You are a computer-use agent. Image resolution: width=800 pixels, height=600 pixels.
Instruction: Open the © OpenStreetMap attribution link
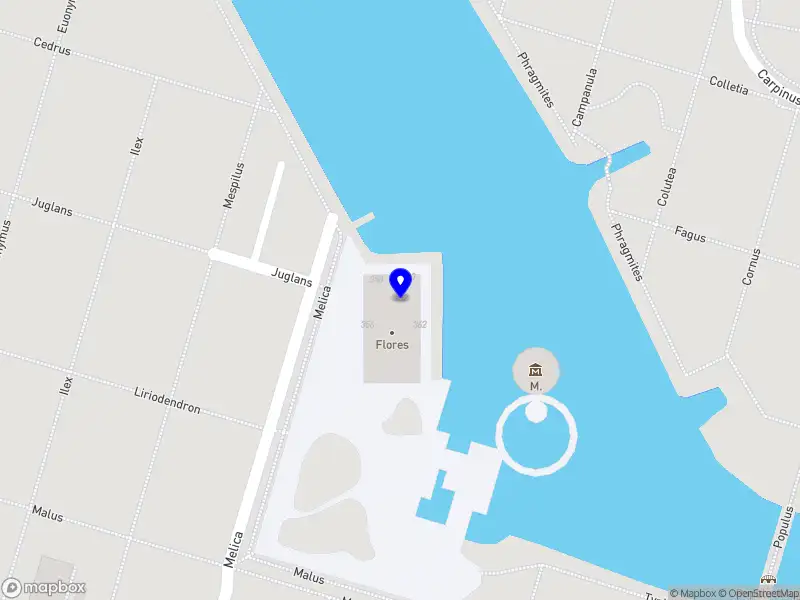759,593
